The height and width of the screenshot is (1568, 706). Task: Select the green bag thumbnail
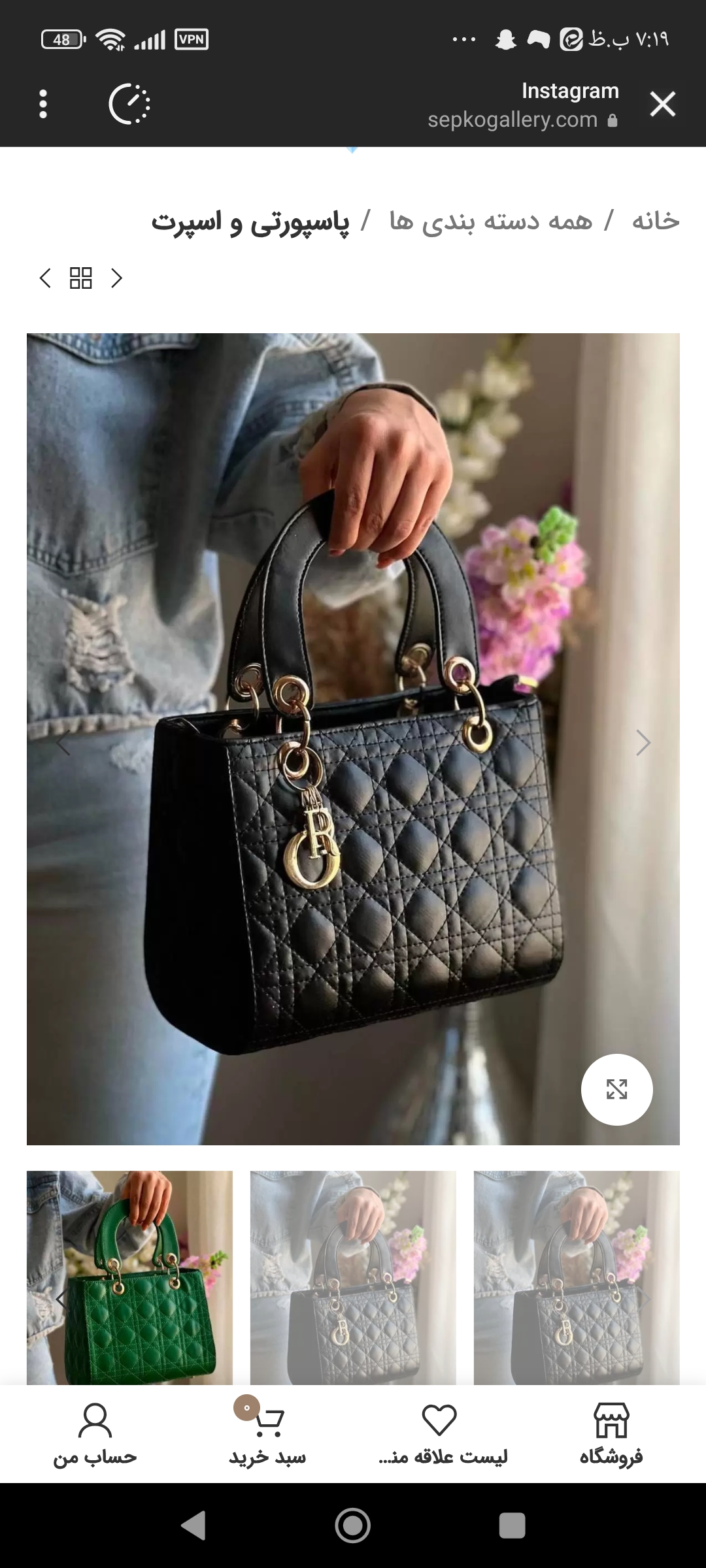pos(129,1277)
